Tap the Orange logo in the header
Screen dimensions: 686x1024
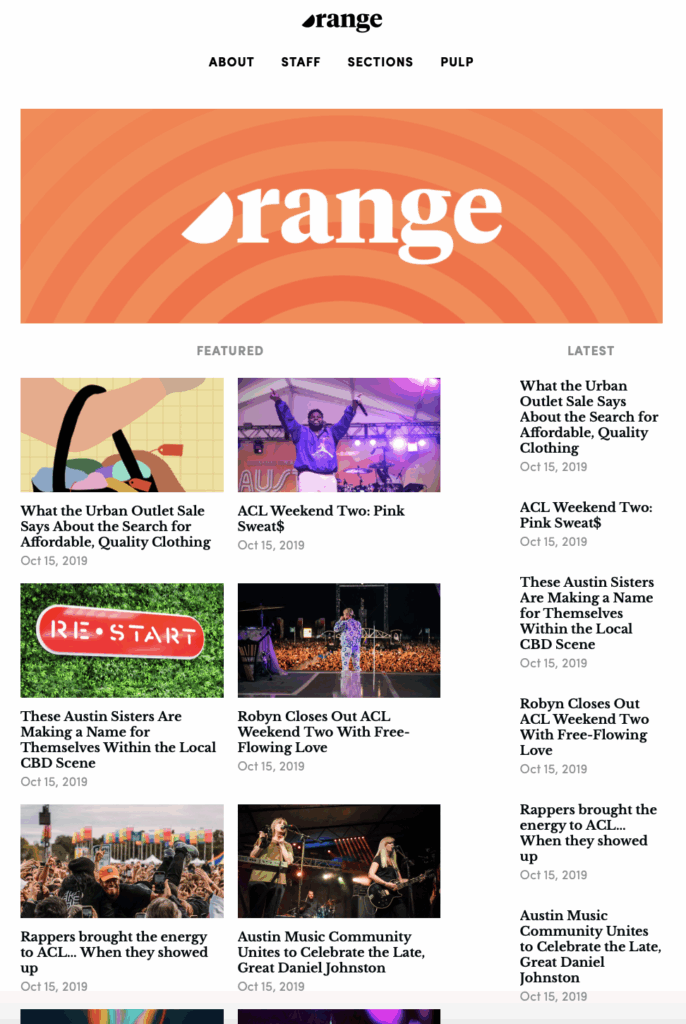343,20
